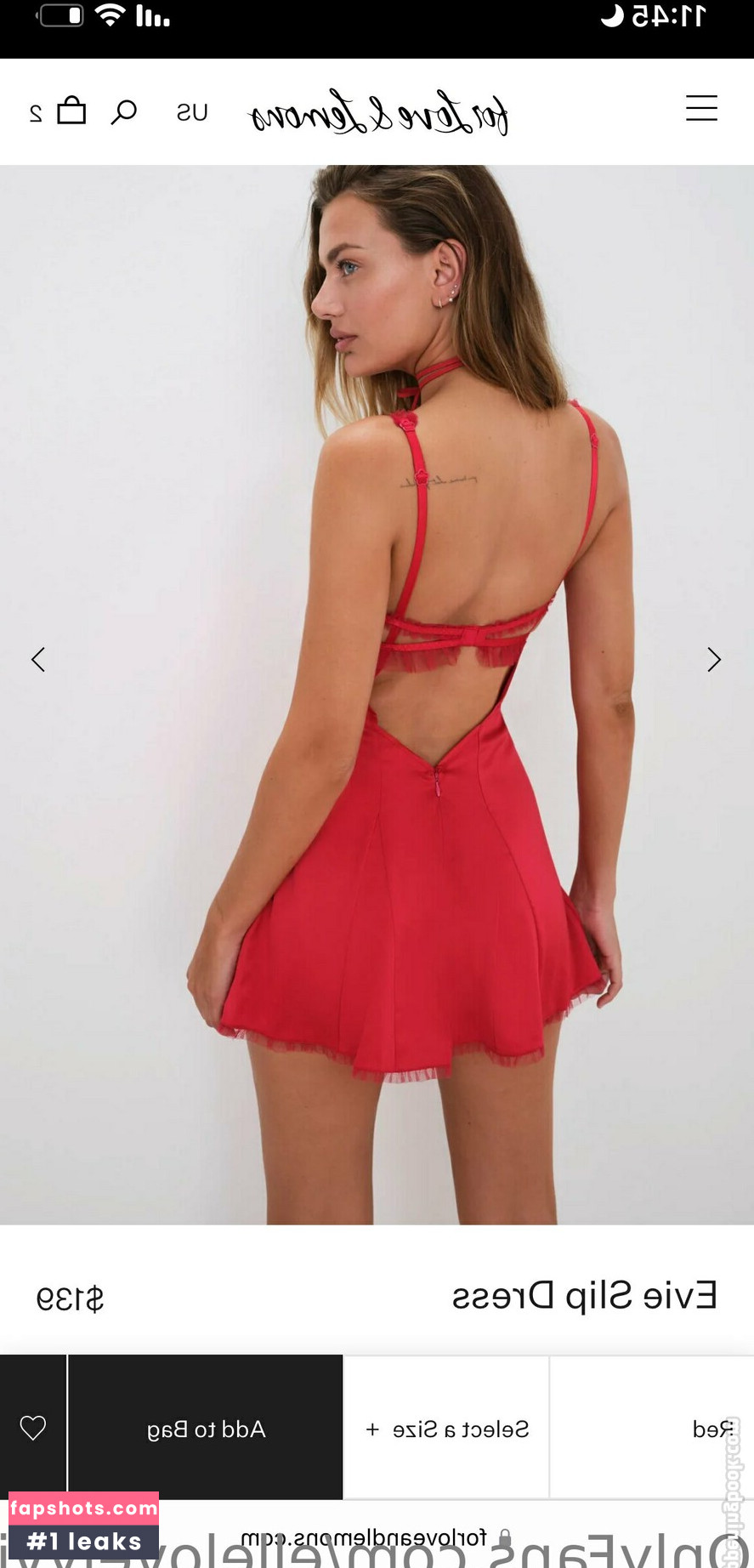754x1568 pixels.
Task: Change the US region selector
Action: point(192,112)
